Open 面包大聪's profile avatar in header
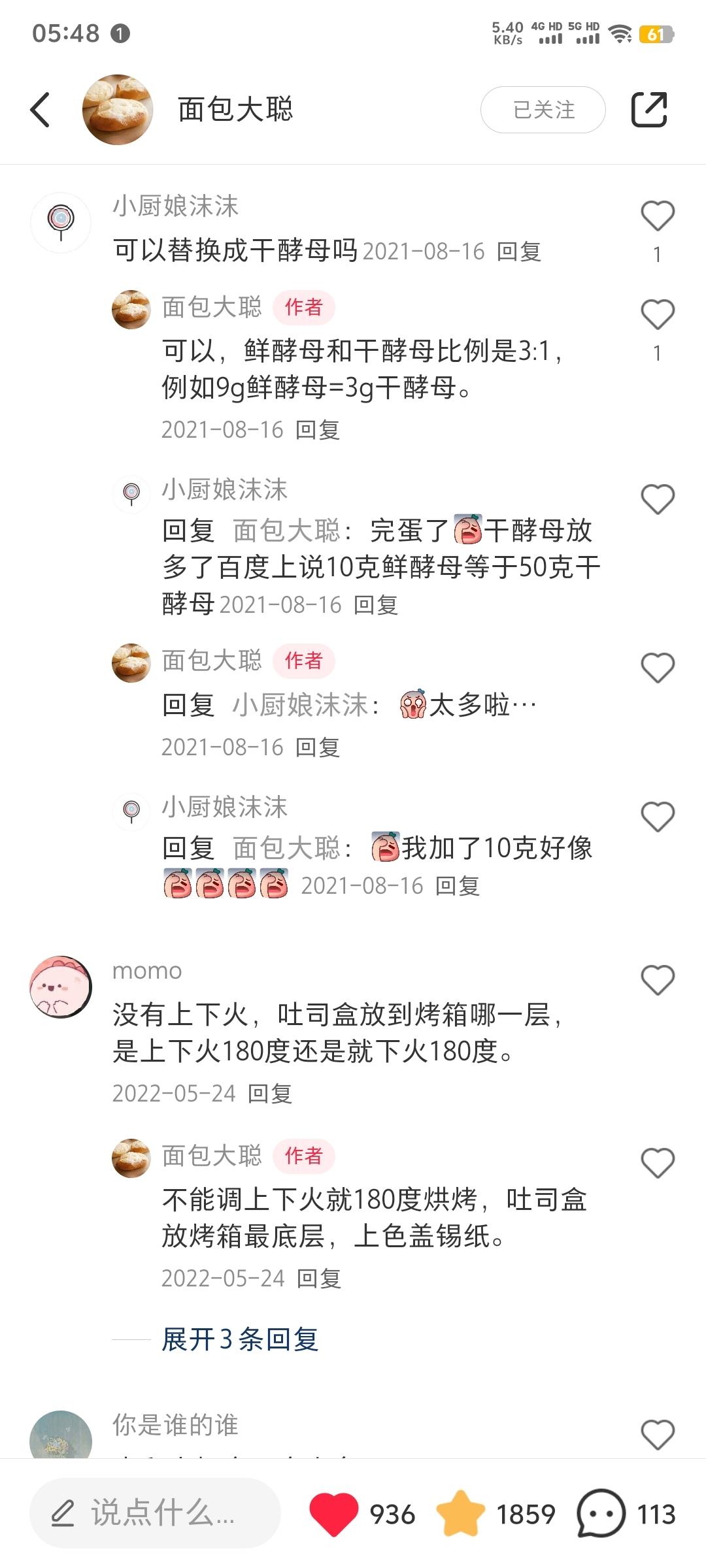The width and height of the screenshot is (706, 1568). (118, 109)
